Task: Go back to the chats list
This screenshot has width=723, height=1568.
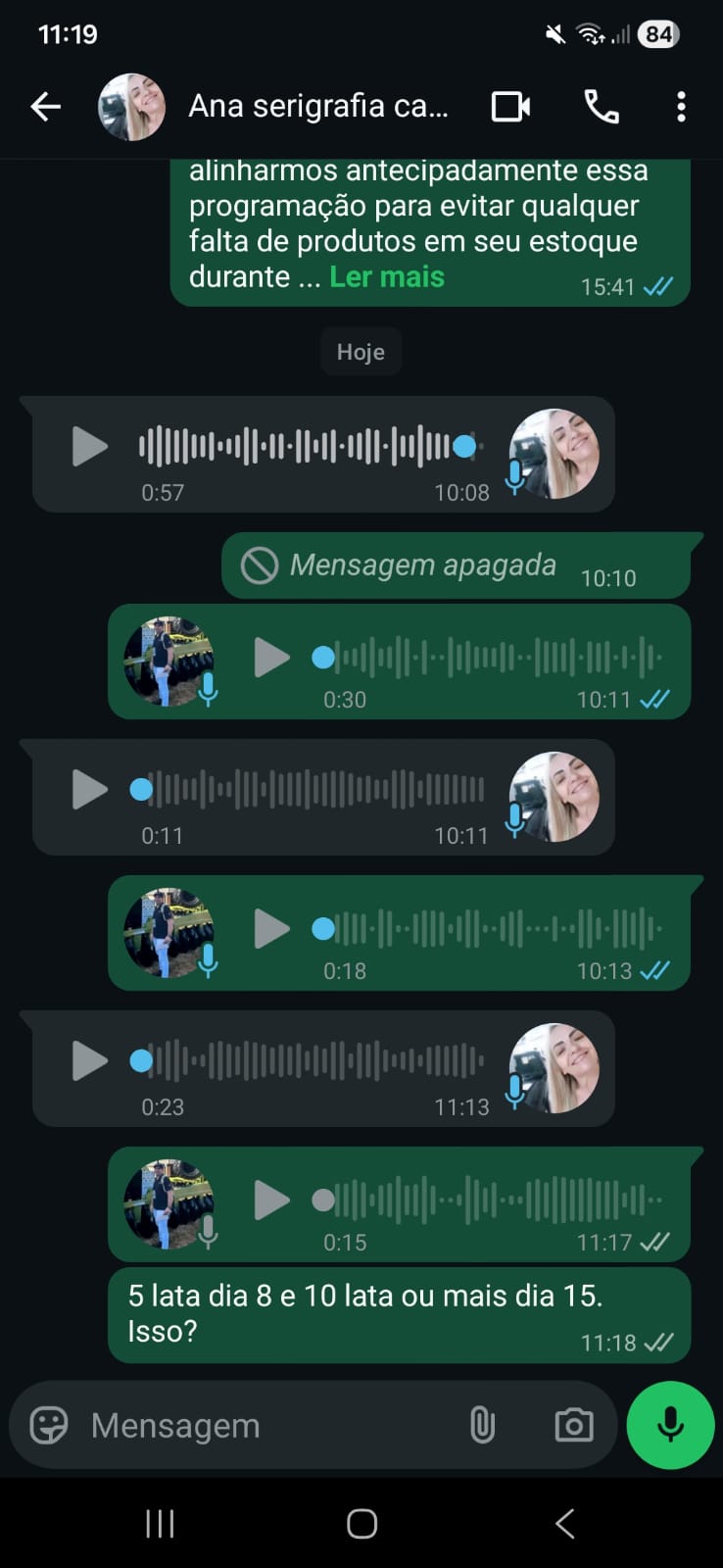Action: (45, 106)
